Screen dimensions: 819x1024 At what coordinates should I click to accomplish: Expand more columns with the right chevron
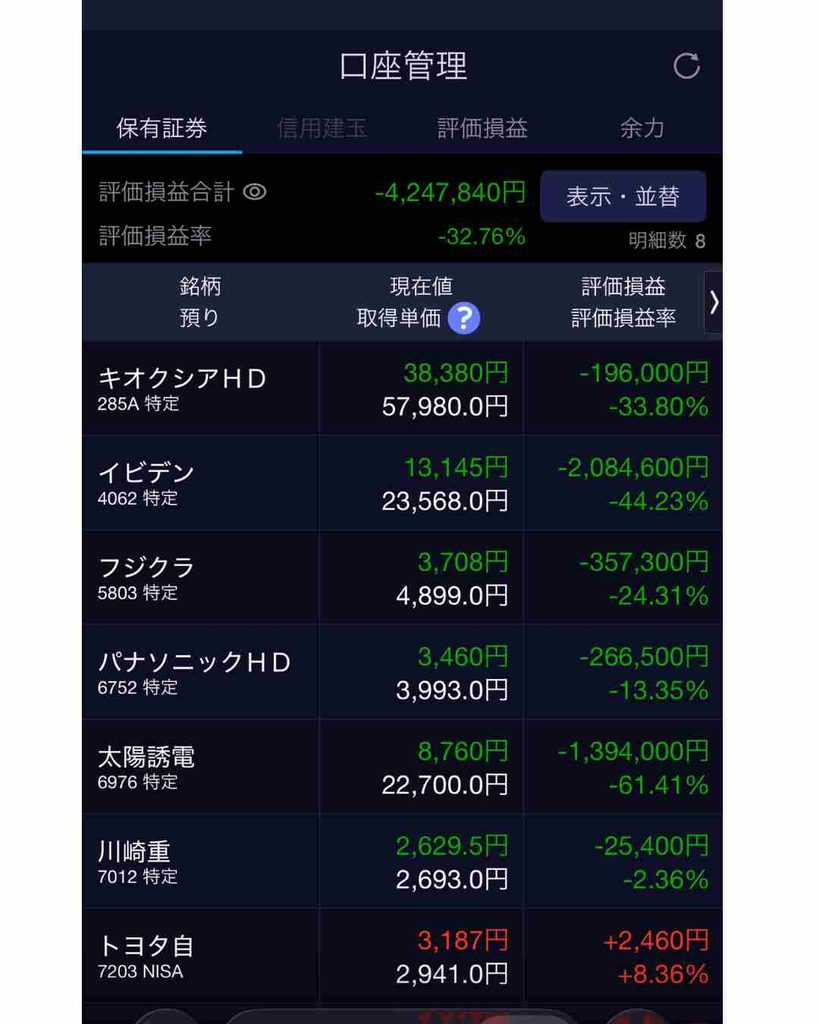(x=713, y=302)
